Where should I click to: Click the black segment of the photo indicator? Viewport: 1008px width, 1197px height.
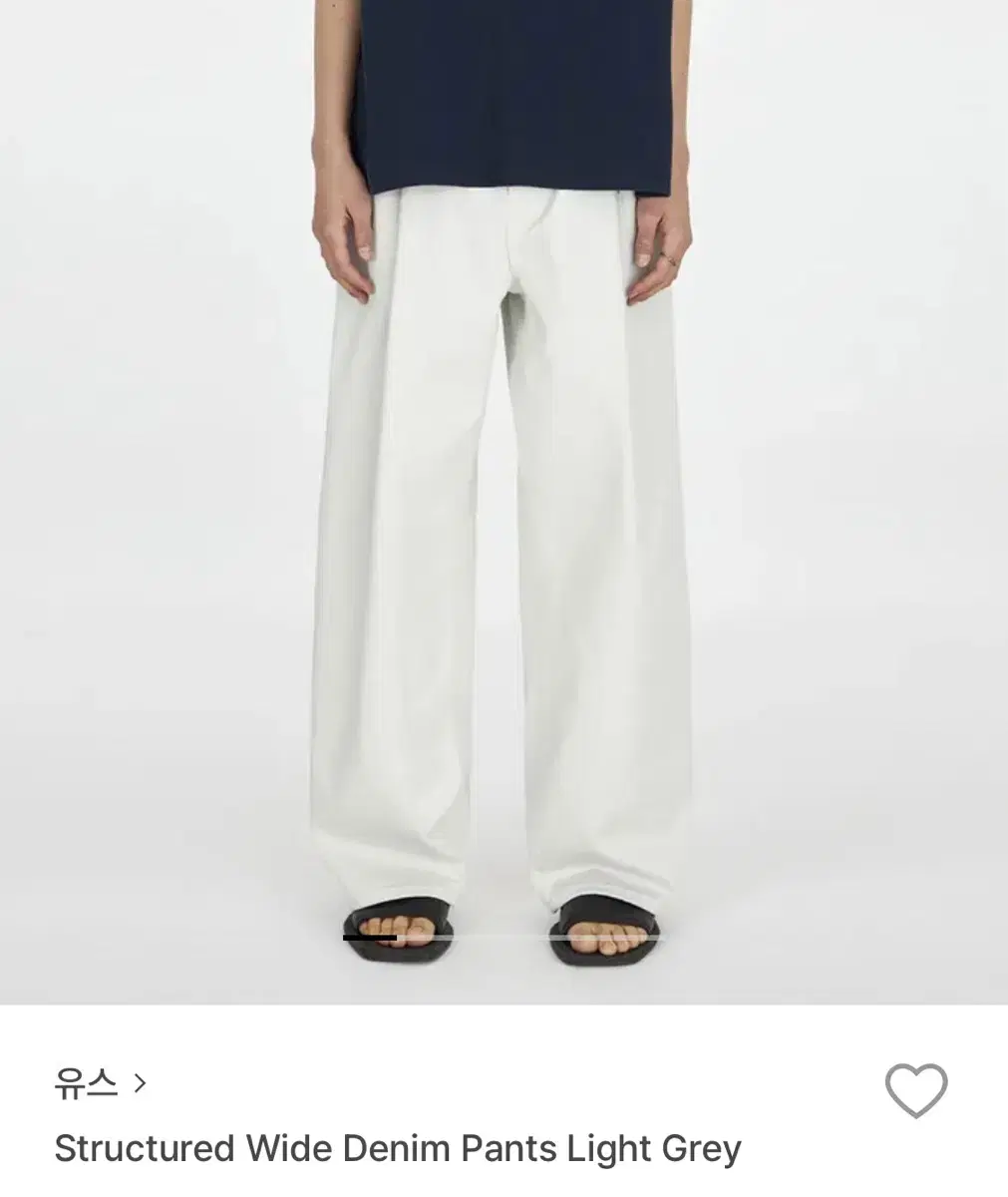(x=372, y=938)
